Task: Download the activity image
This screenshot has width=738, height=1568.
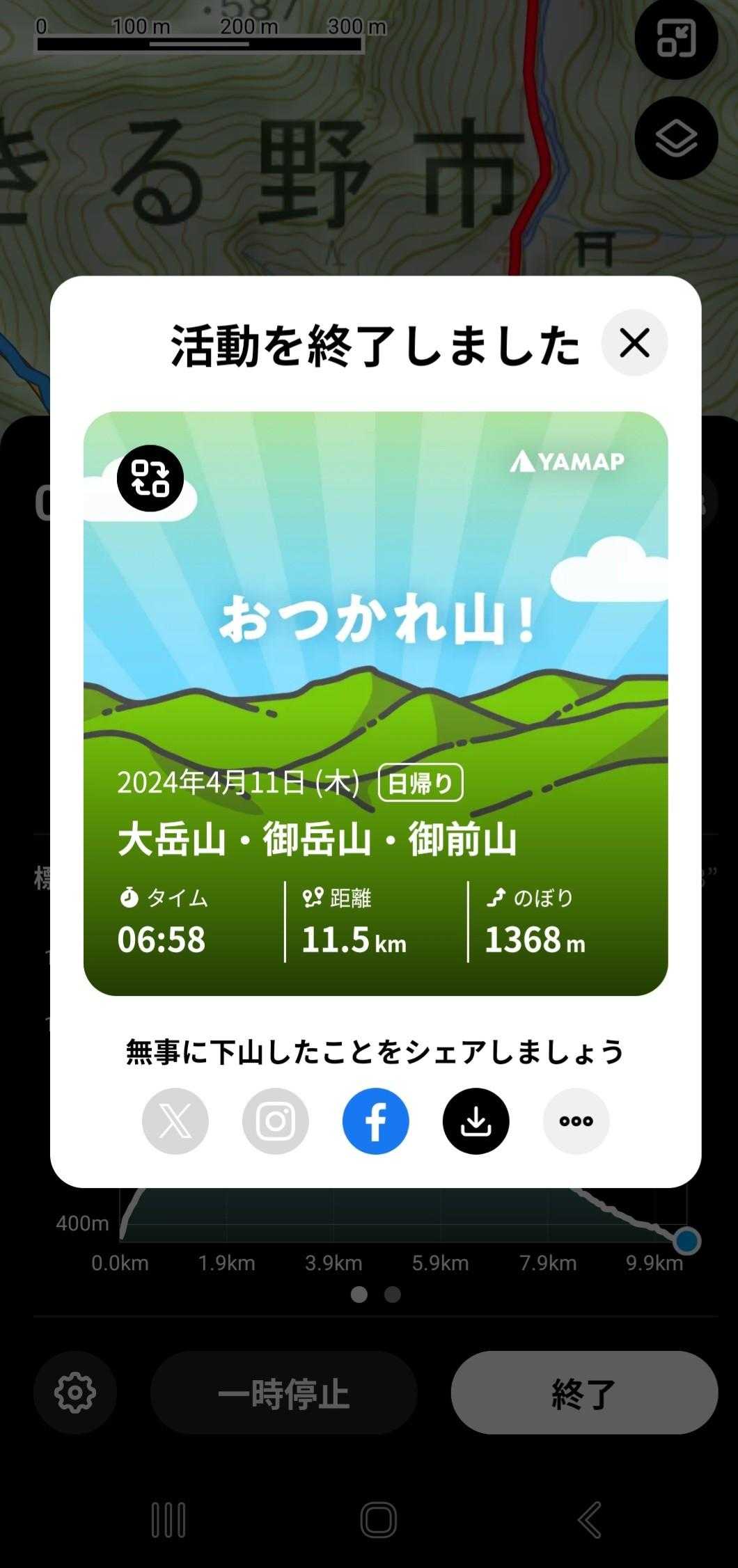Action: pyautogui.click(x=476, y=1121)
